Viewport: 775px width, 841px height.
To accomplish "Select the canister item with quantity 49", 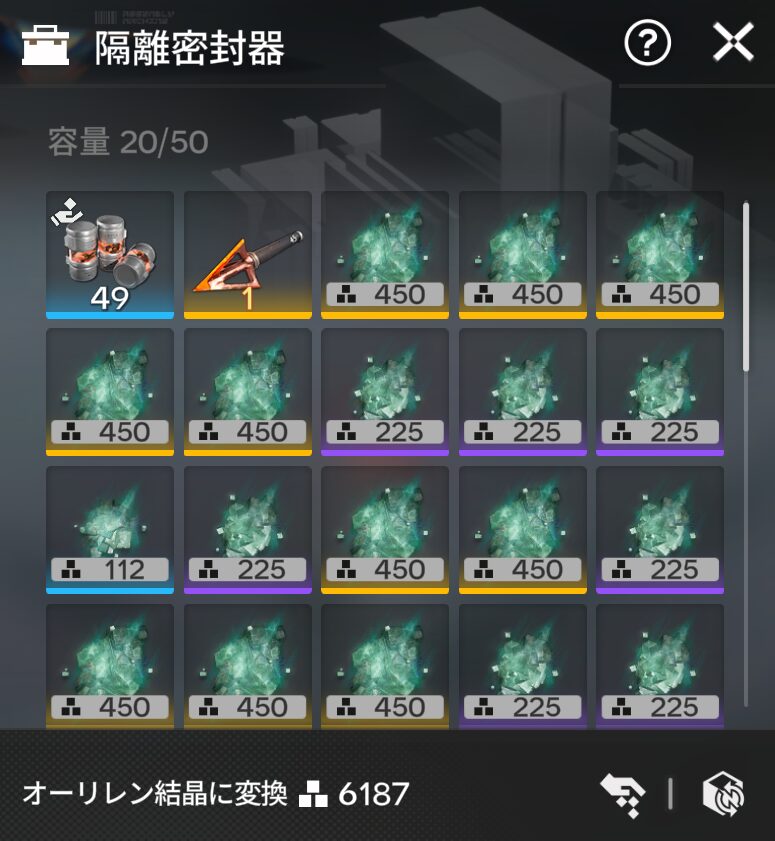I will click(x=110, y=254).
